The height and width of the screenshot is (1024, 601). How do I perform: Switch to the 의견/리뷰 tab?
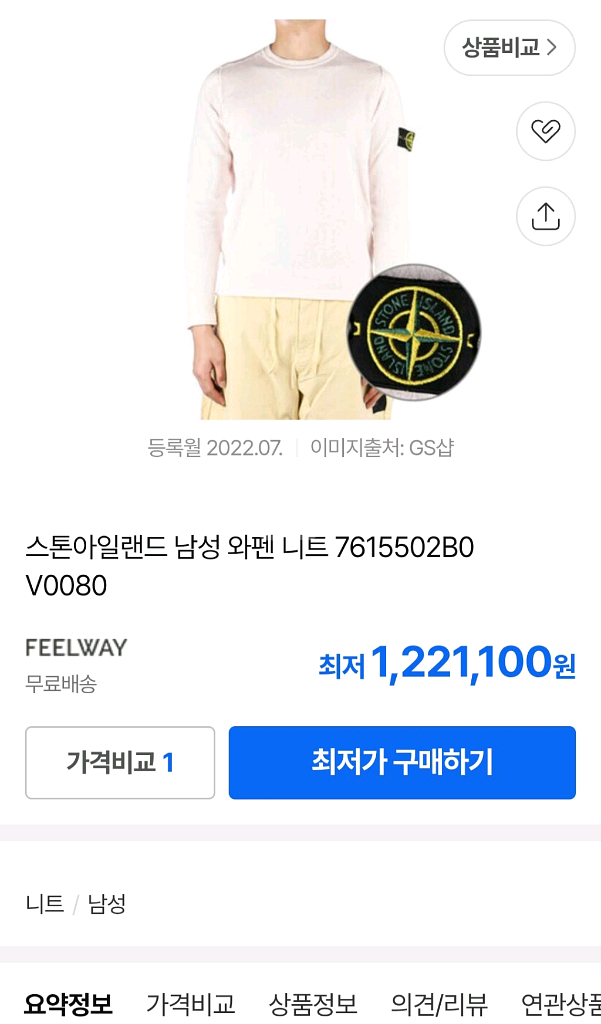click(439, 1003)
